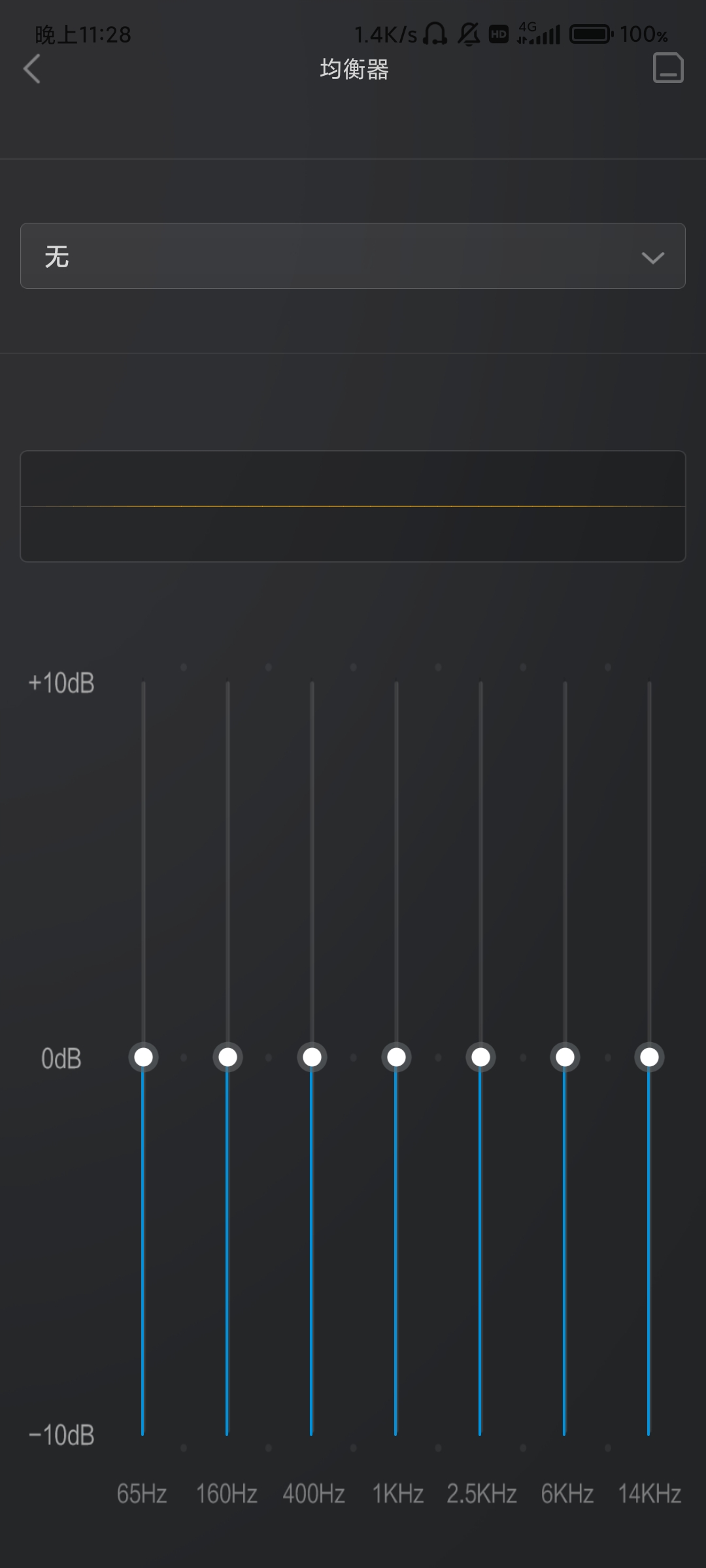
Task: Tap the 14KHz slider handle
Action: pos(649,1057)
